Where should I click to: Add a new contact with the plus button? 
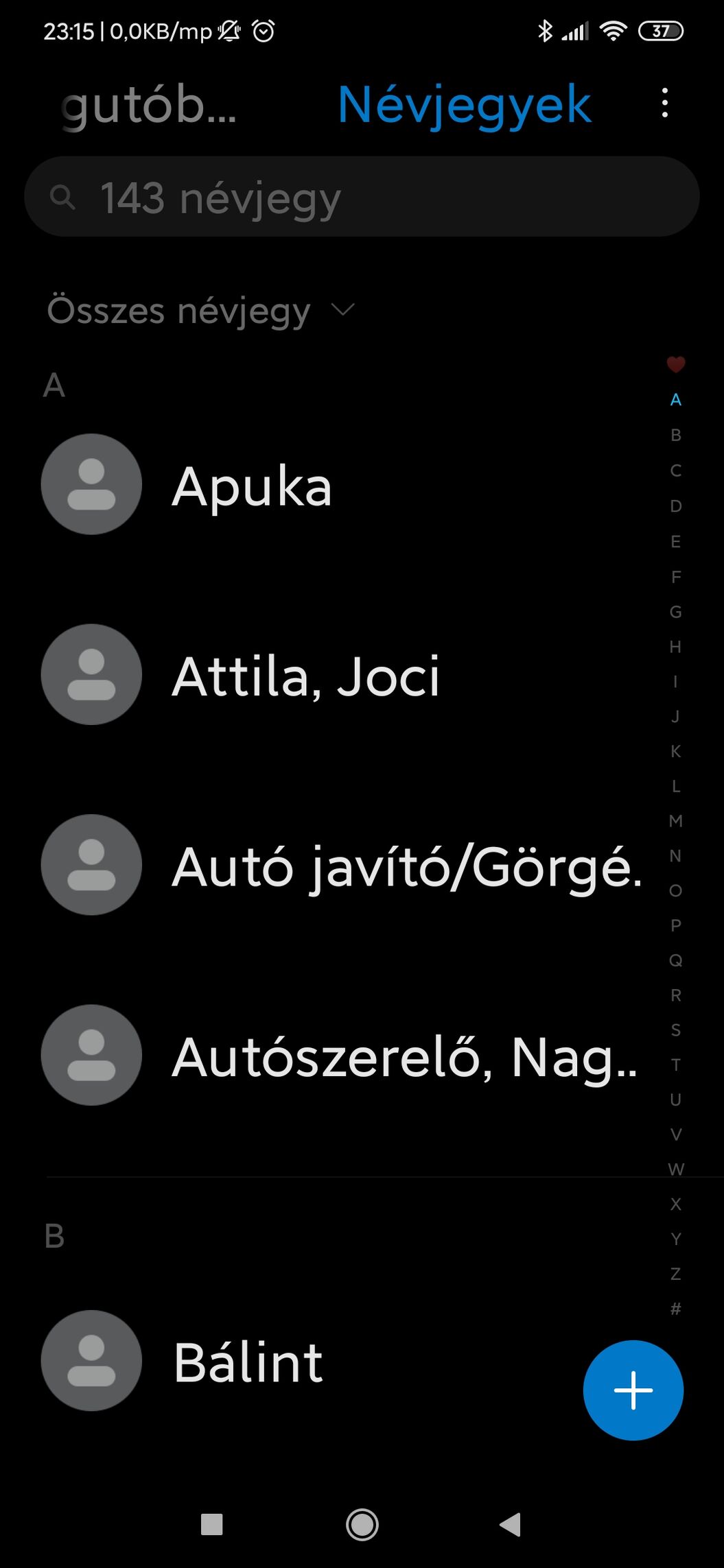[x=633, y=1390]
